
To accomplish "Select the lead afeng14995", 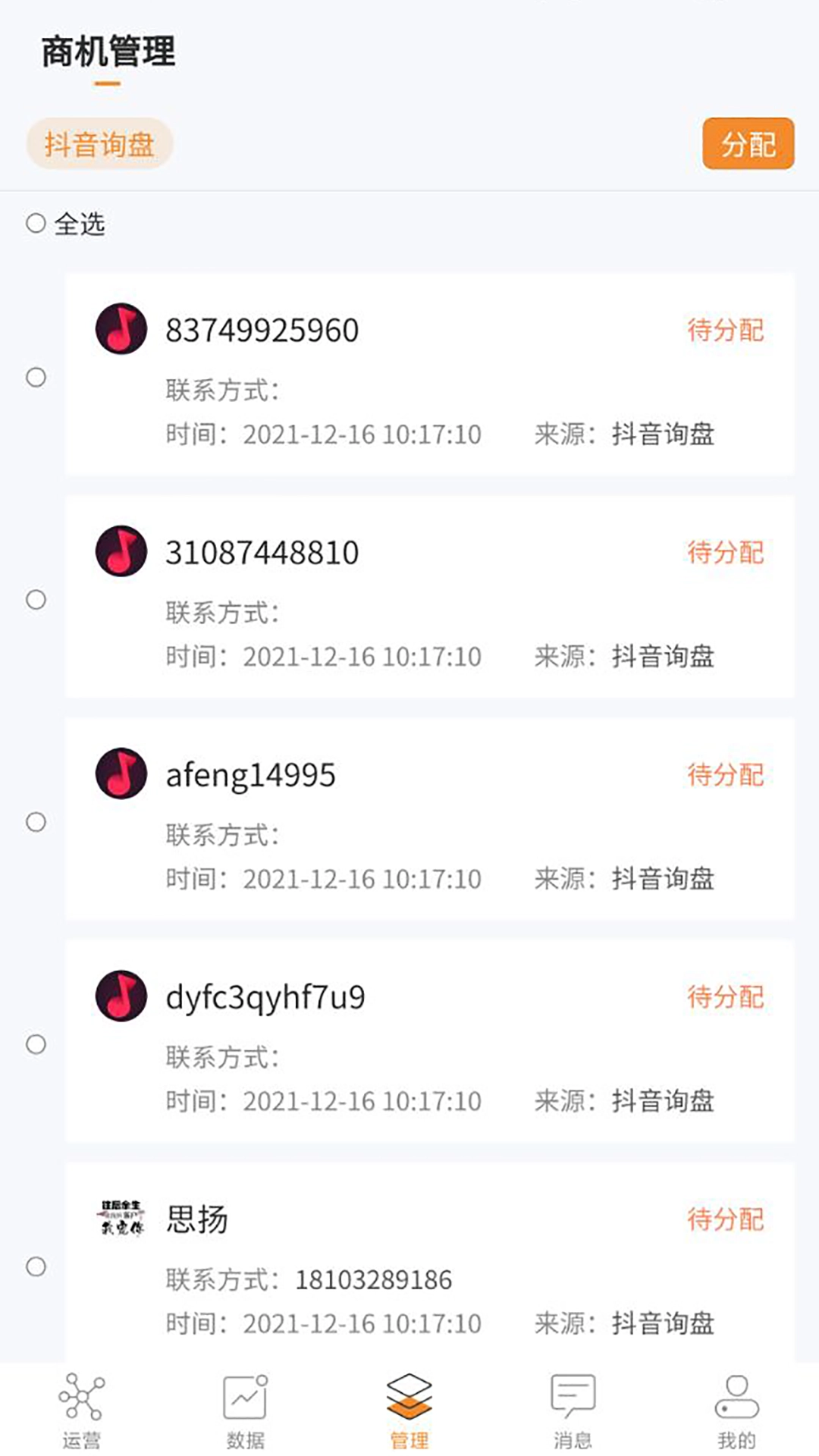I will point(36,821).
